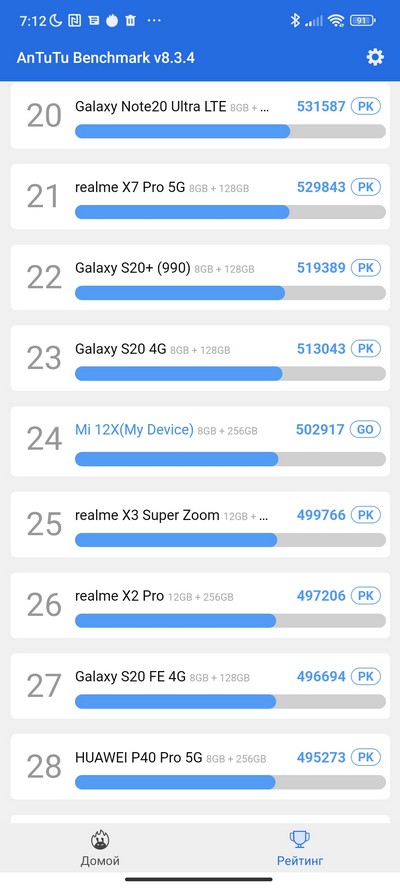400x889 pixels.
Task: Tap PK for HUAWEI P40 Pro 5G
Action: (365, 757)
